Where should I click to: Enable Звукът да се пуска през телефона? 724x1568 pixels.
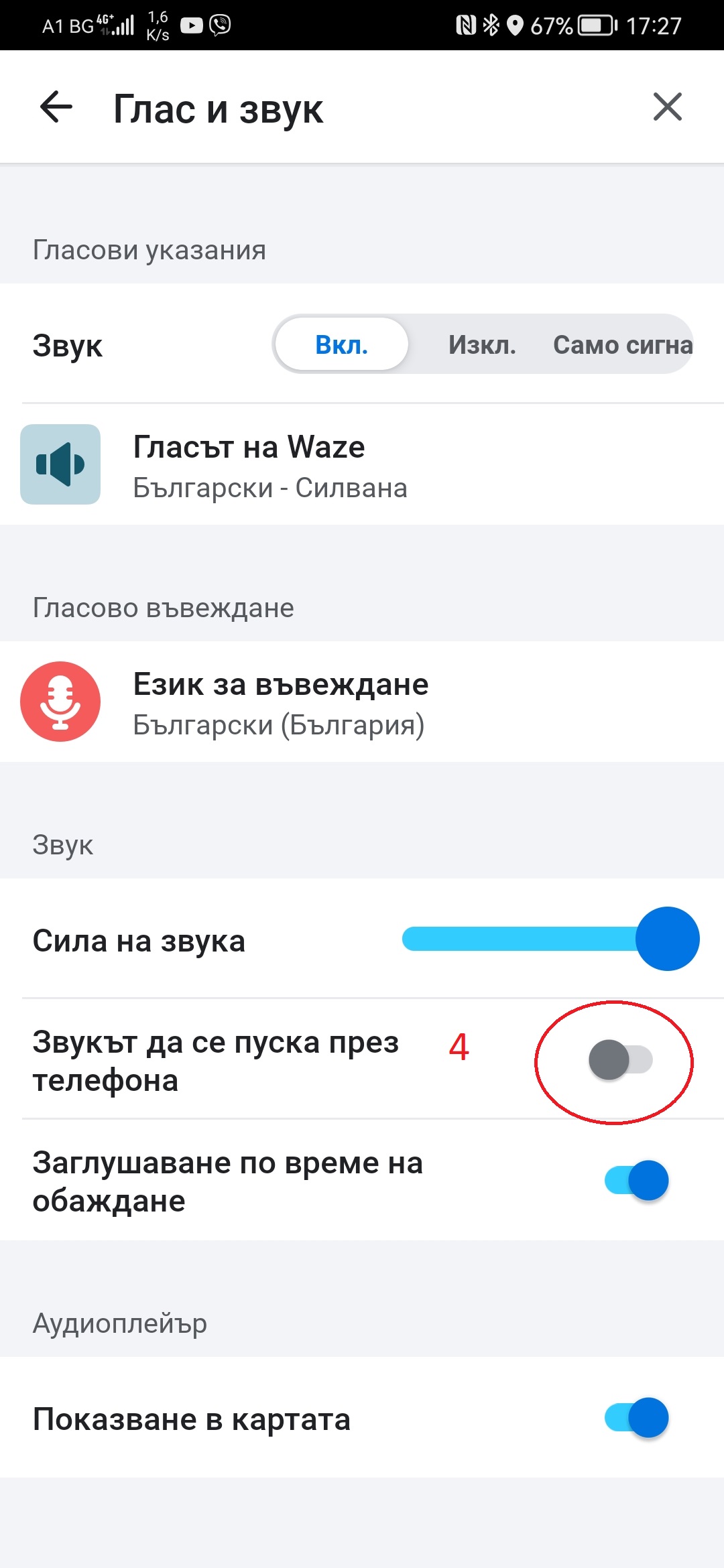click(x=621, y=1060)
